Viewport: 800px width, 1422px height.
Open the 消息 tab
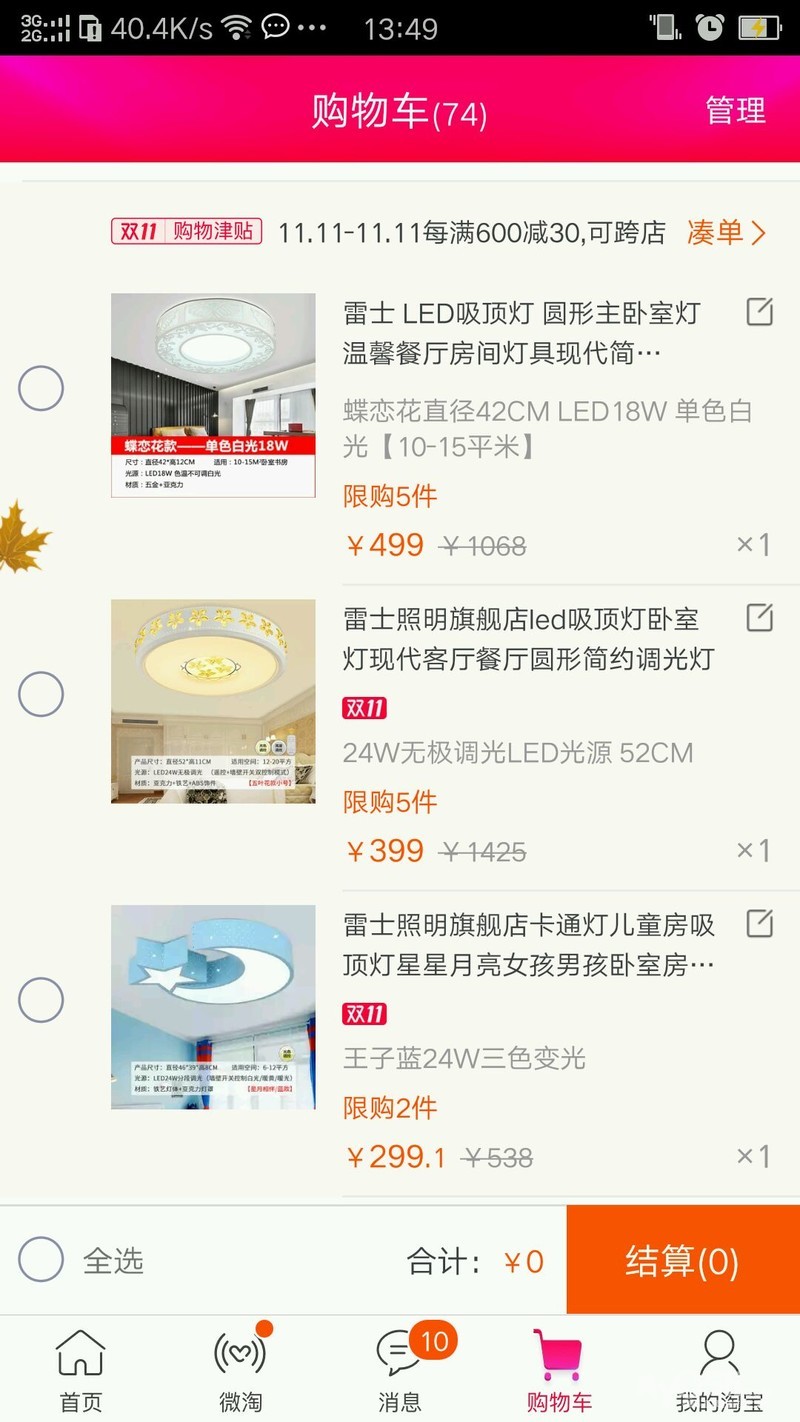click(x=400, y=1370)
